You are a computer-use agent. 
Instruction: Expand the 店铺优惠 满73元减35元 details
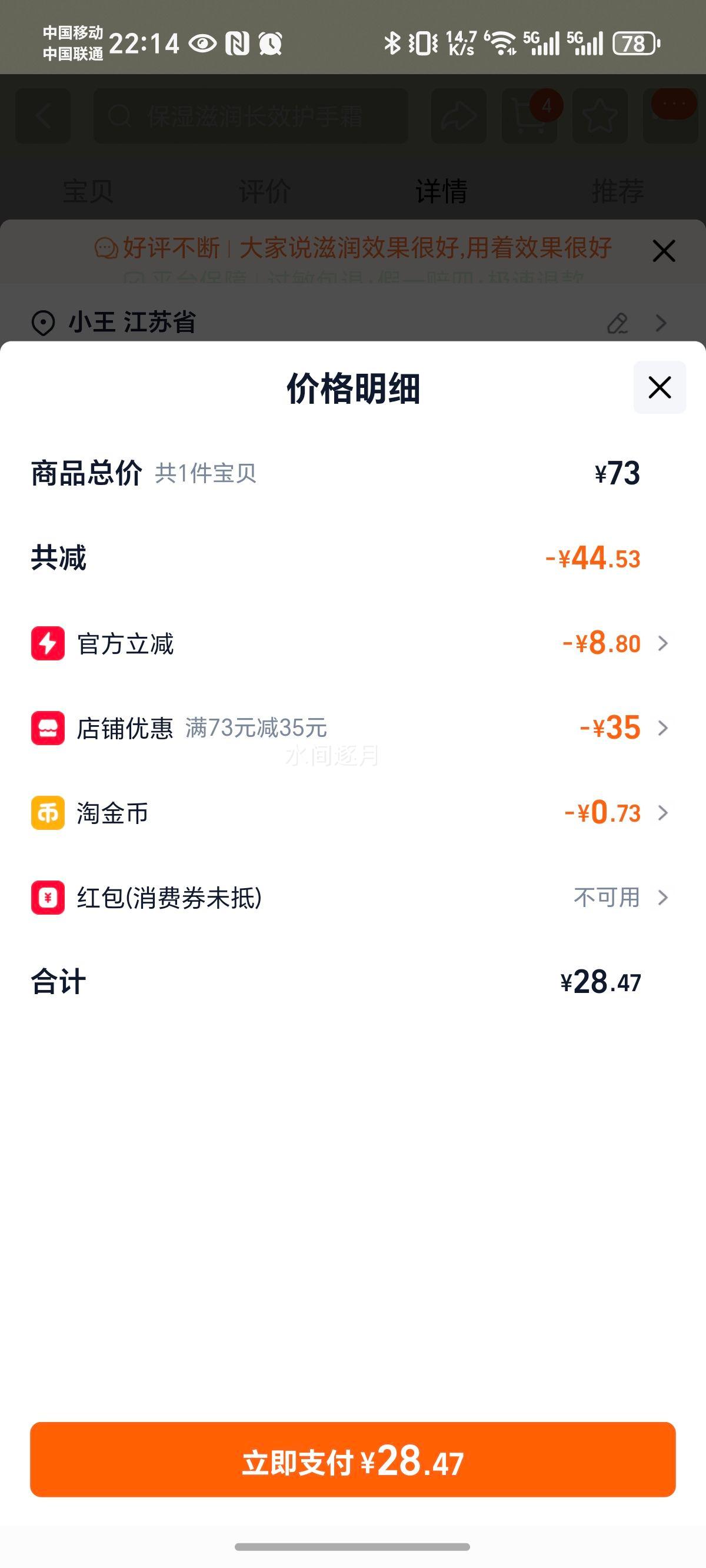point(665,728)
